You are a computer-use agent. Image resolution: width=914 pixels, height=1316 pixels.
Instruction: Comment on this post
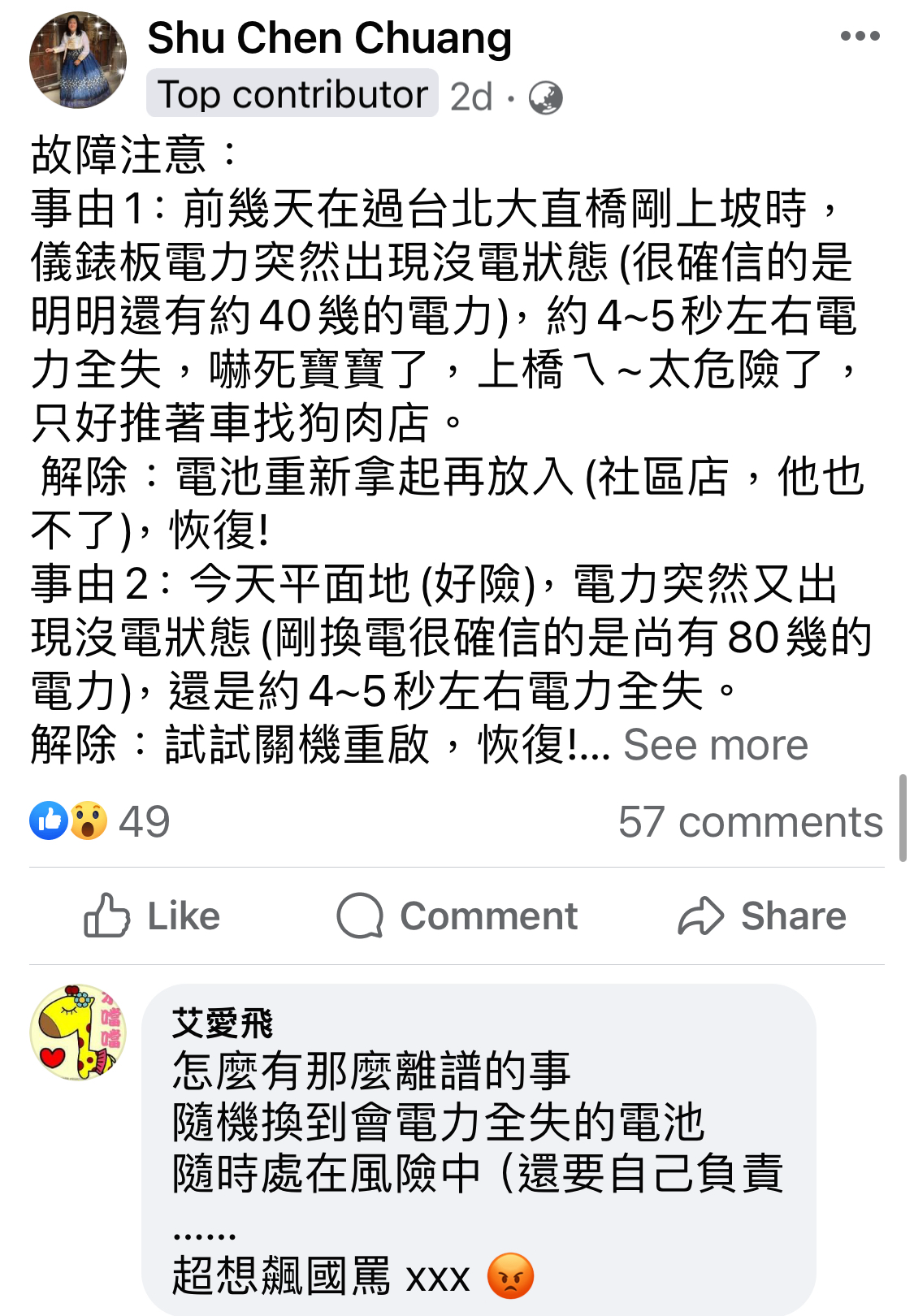click(457, 916)
